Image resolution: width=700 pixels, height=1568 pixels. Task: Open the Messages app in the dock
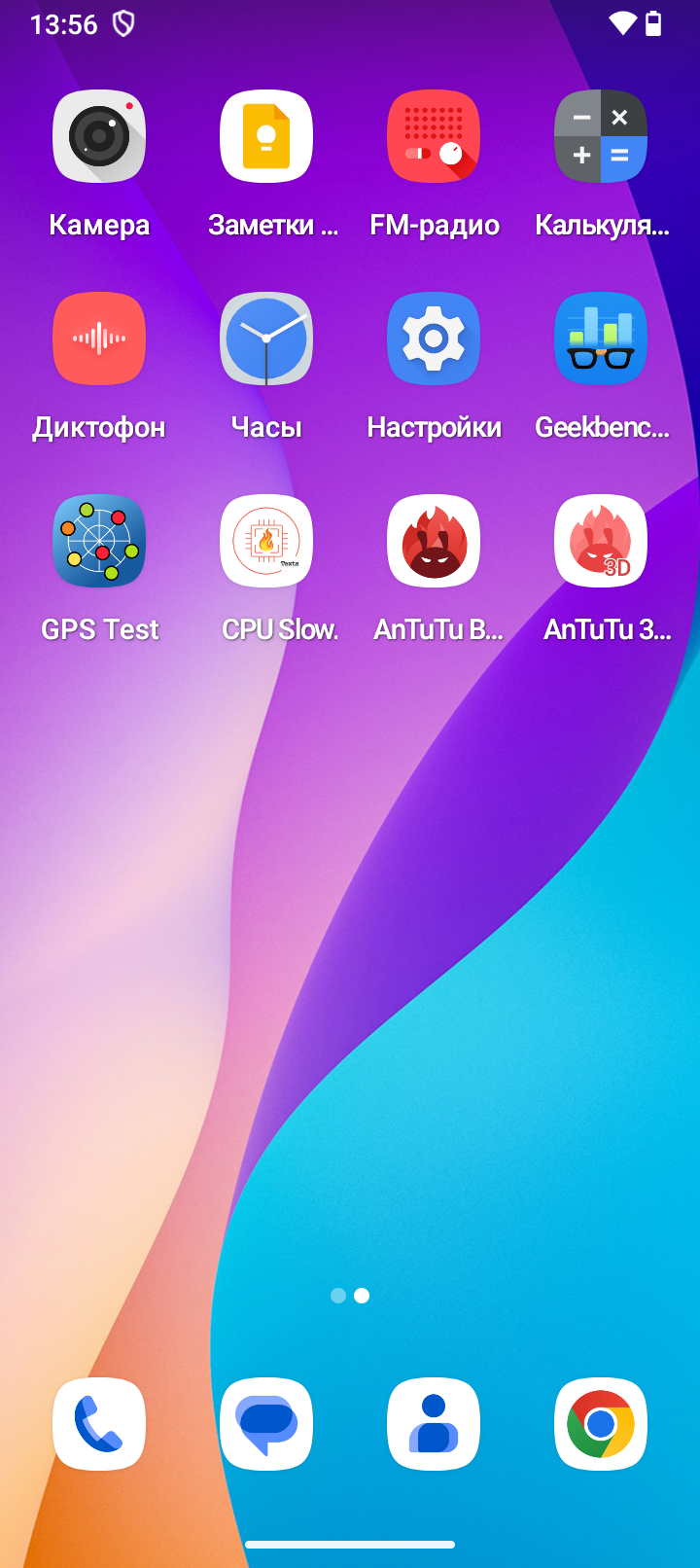click(266, 1424)
